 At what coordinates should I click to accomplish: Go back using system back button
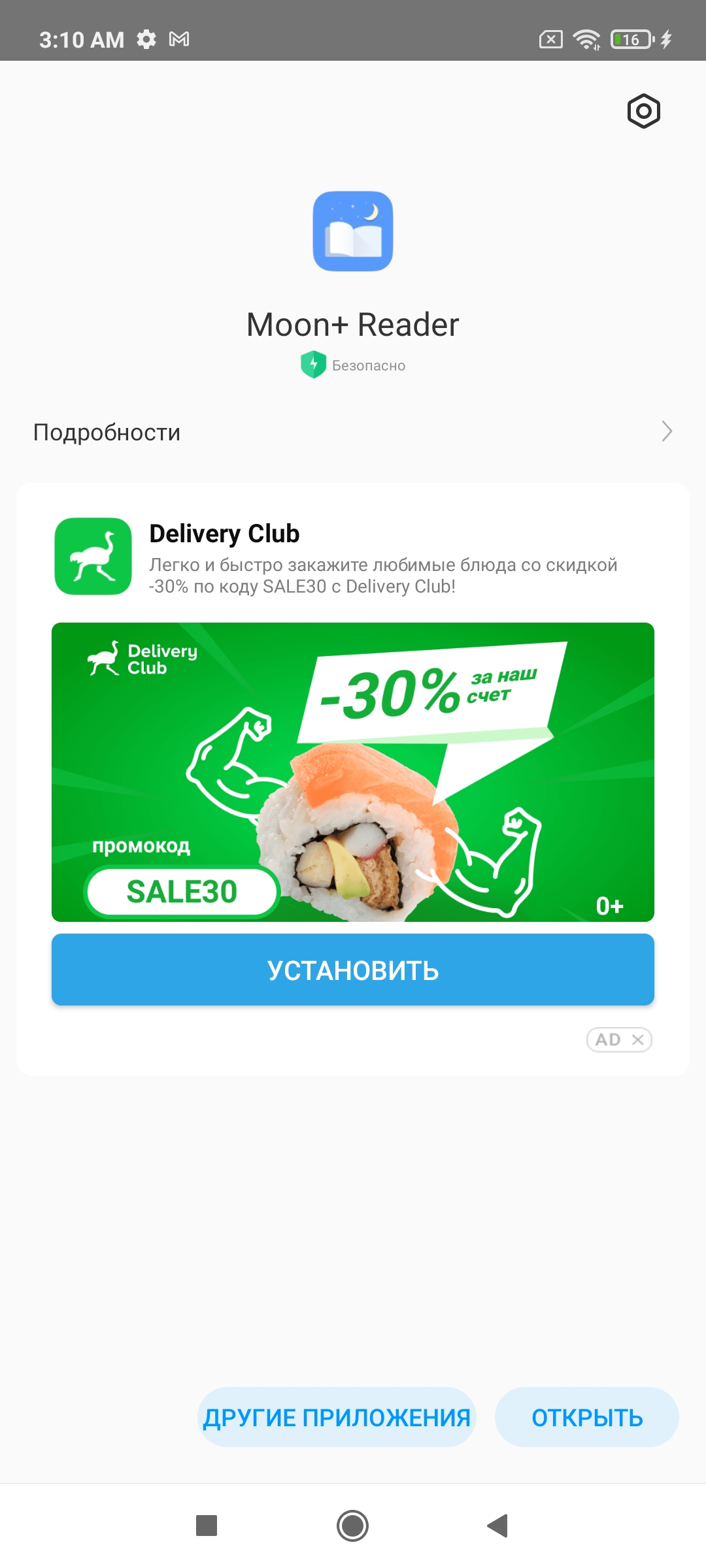coord(498,1526)
